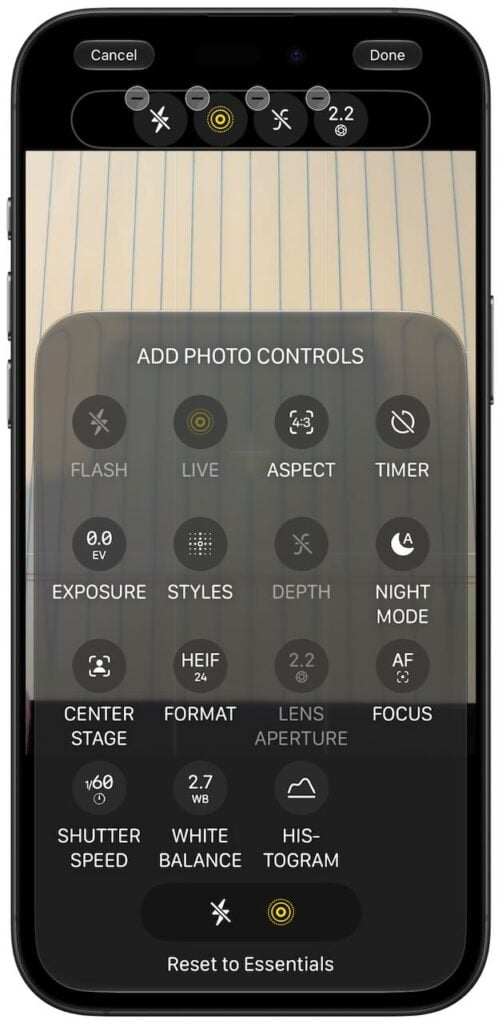Viewport: 502px width, 1024px height.
Task: Tap Reset to Essentials
Action: tap(250, 964)
